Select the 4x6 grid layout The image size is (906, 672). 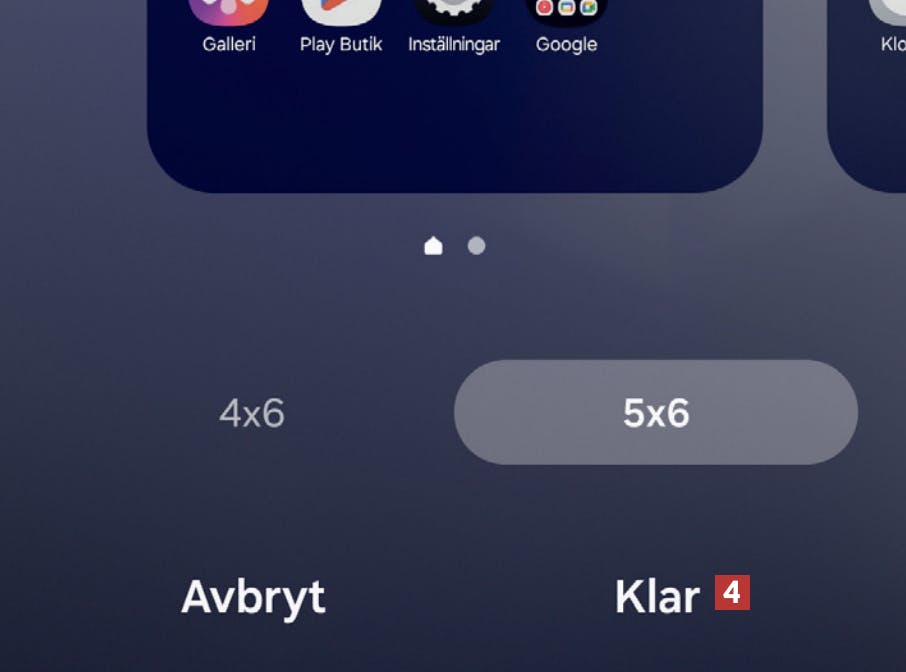click(252, 413)
